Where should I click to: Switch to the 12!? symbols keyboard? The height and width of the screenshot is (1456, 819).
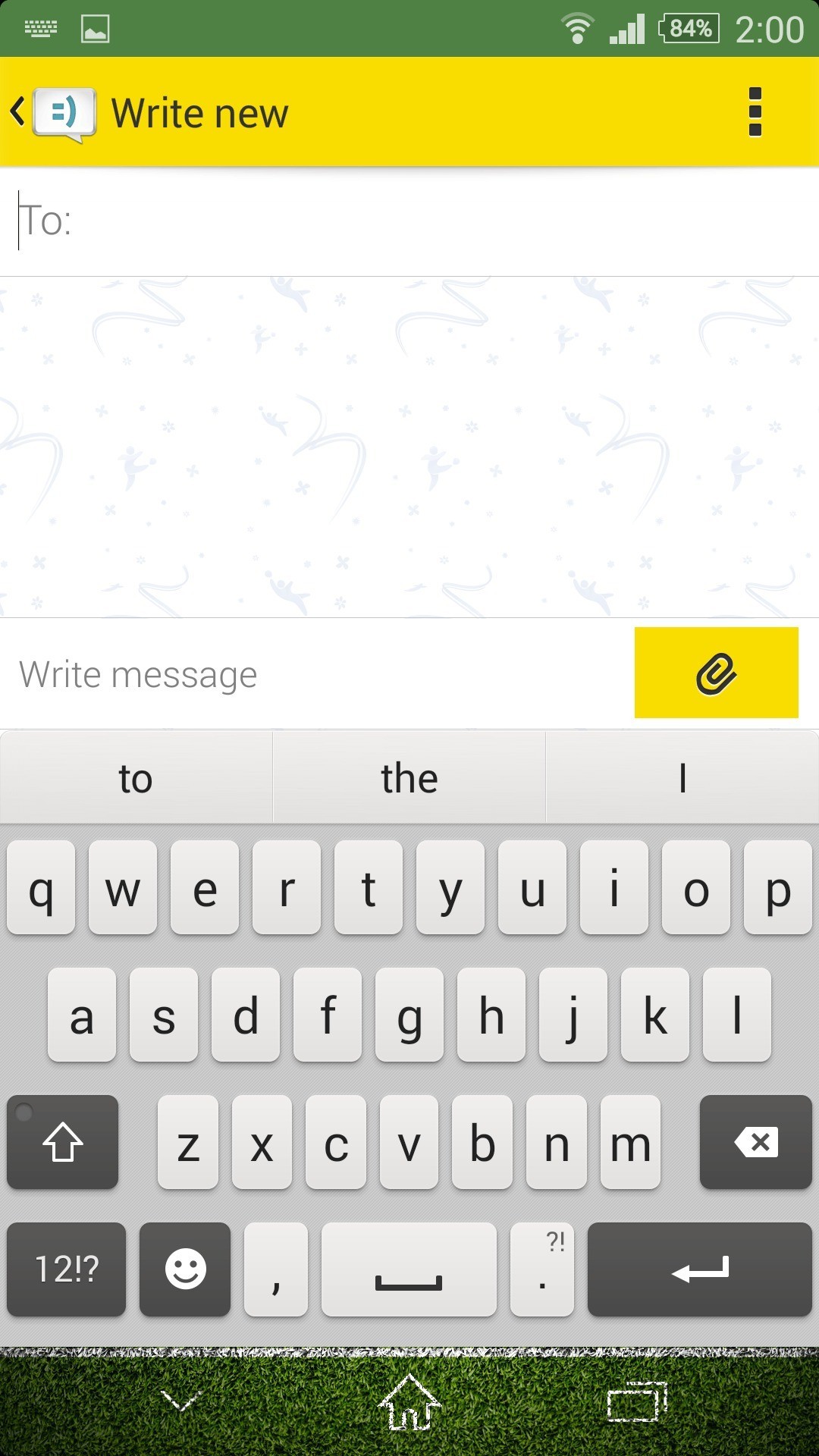(67, 1269)
